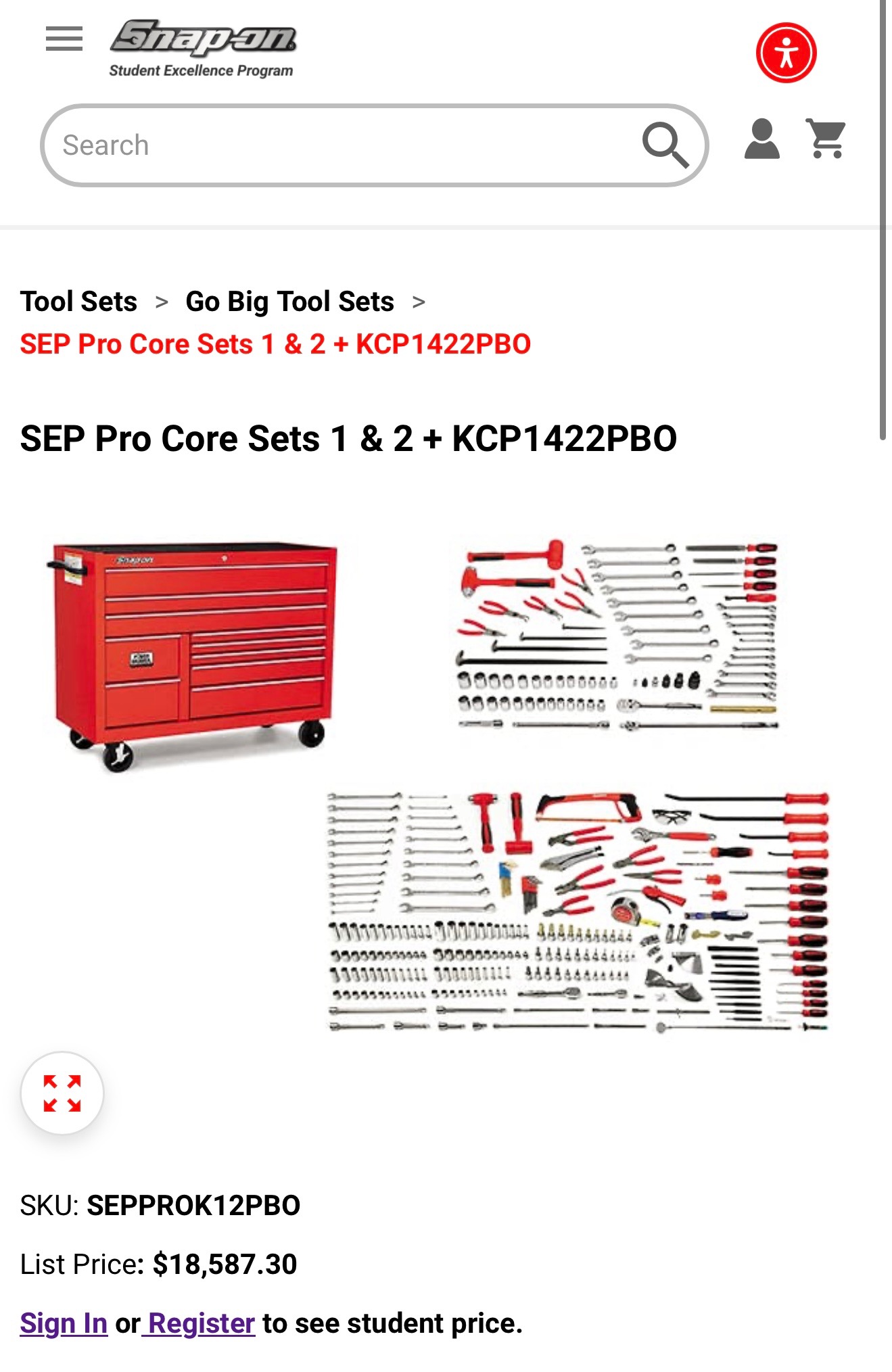The height and width of the screenshot is (1372, 892).
Task: Open the shopping cart
Action: pyautogui.click(x=826, y=139)
